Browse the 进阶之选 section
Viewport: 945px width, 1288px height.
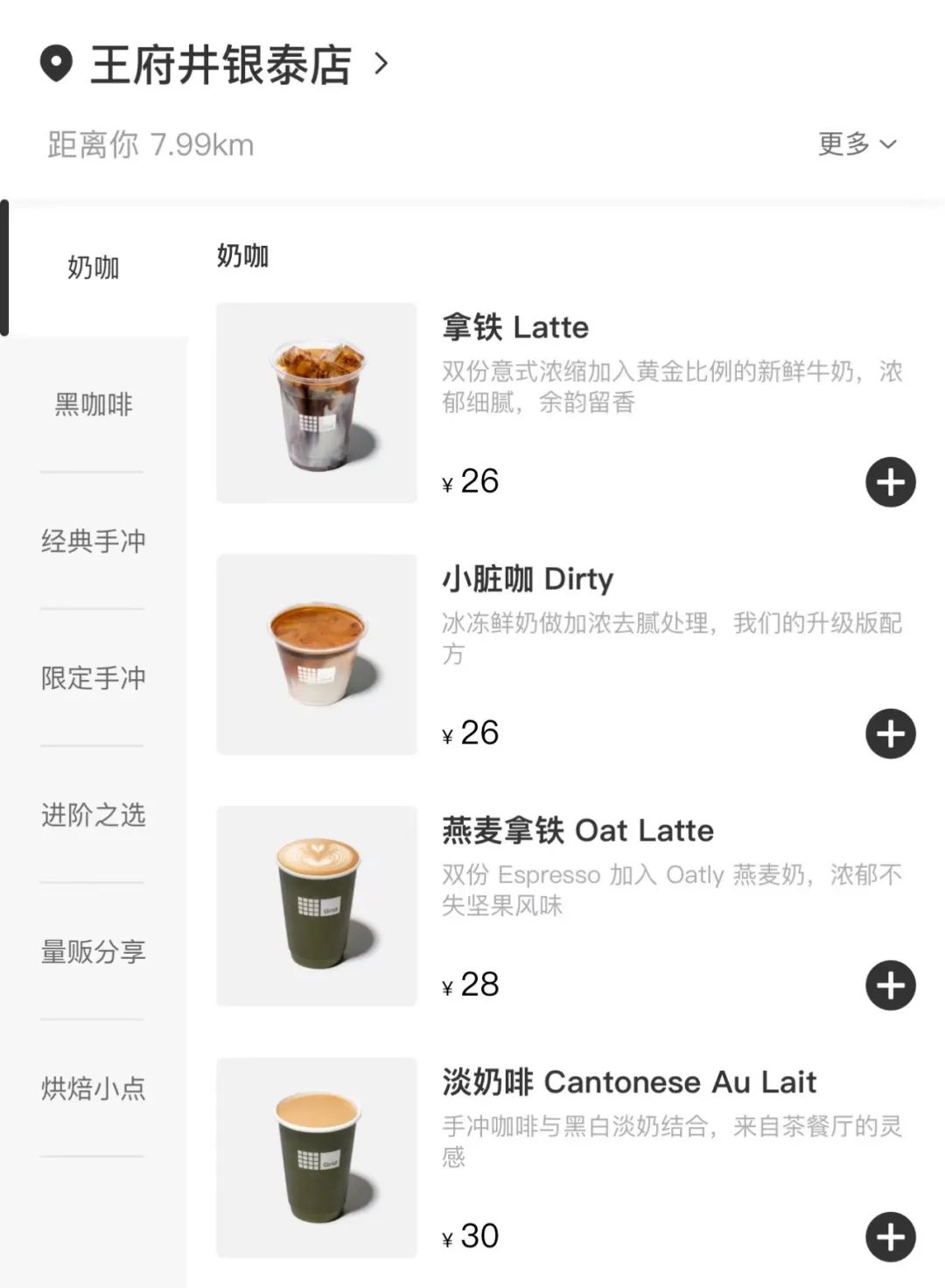[x=91, y=815]
